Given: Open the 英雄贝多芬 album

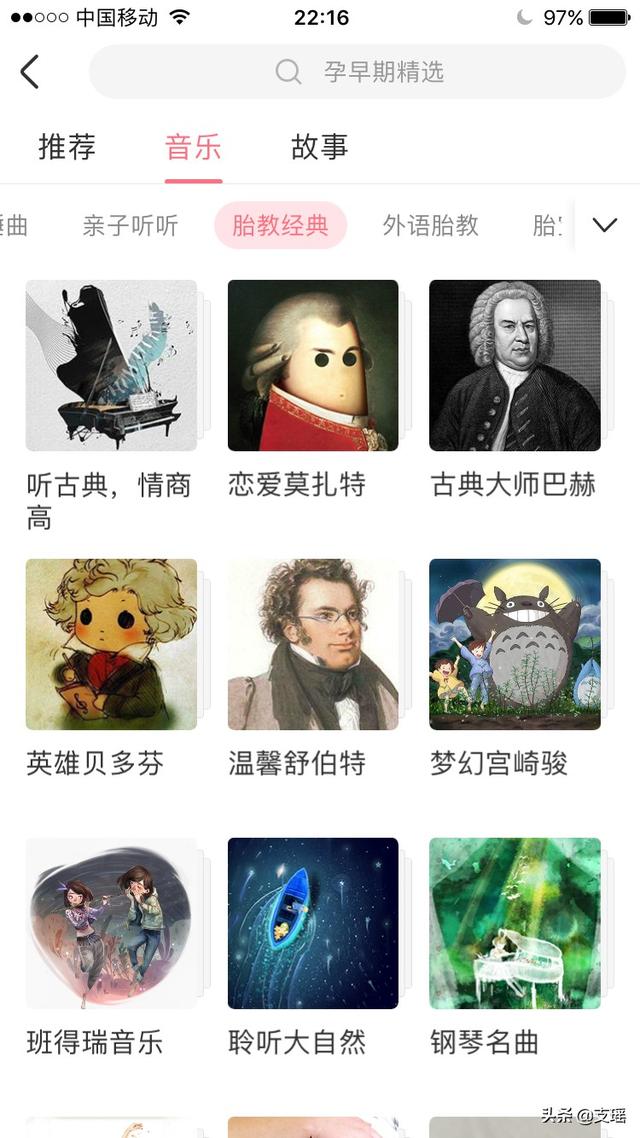Looking at the screenshot, I should (111, 645).
